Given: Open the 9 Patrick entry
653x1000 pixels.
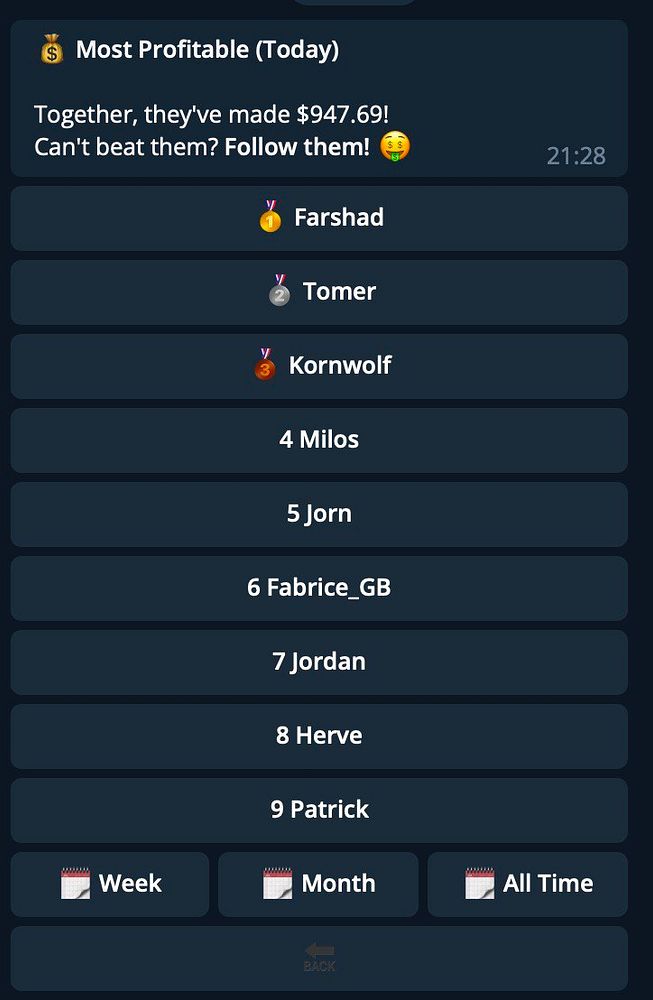Looking at the screenshot, I should pyautogui.click(x=319, y=810).
